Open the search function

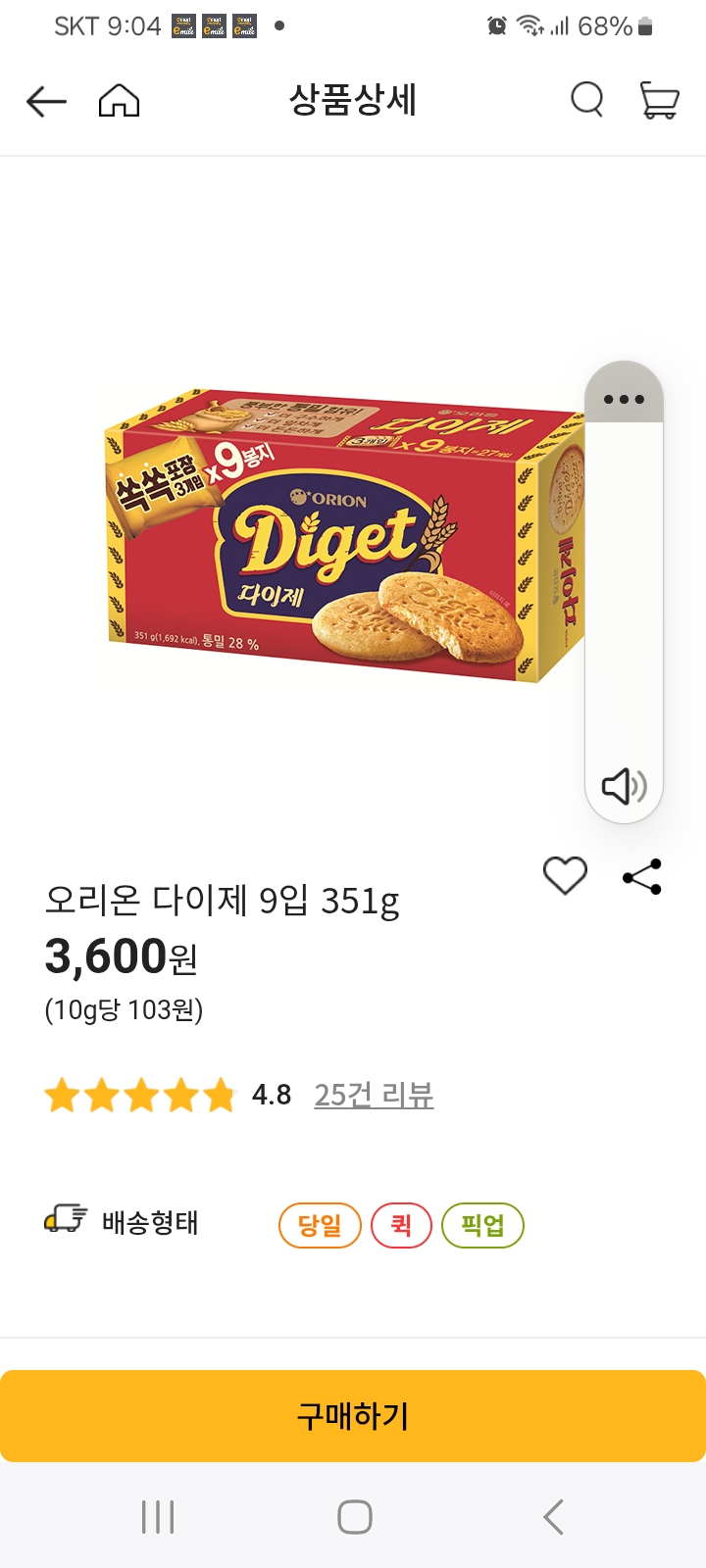click(586, 100)
